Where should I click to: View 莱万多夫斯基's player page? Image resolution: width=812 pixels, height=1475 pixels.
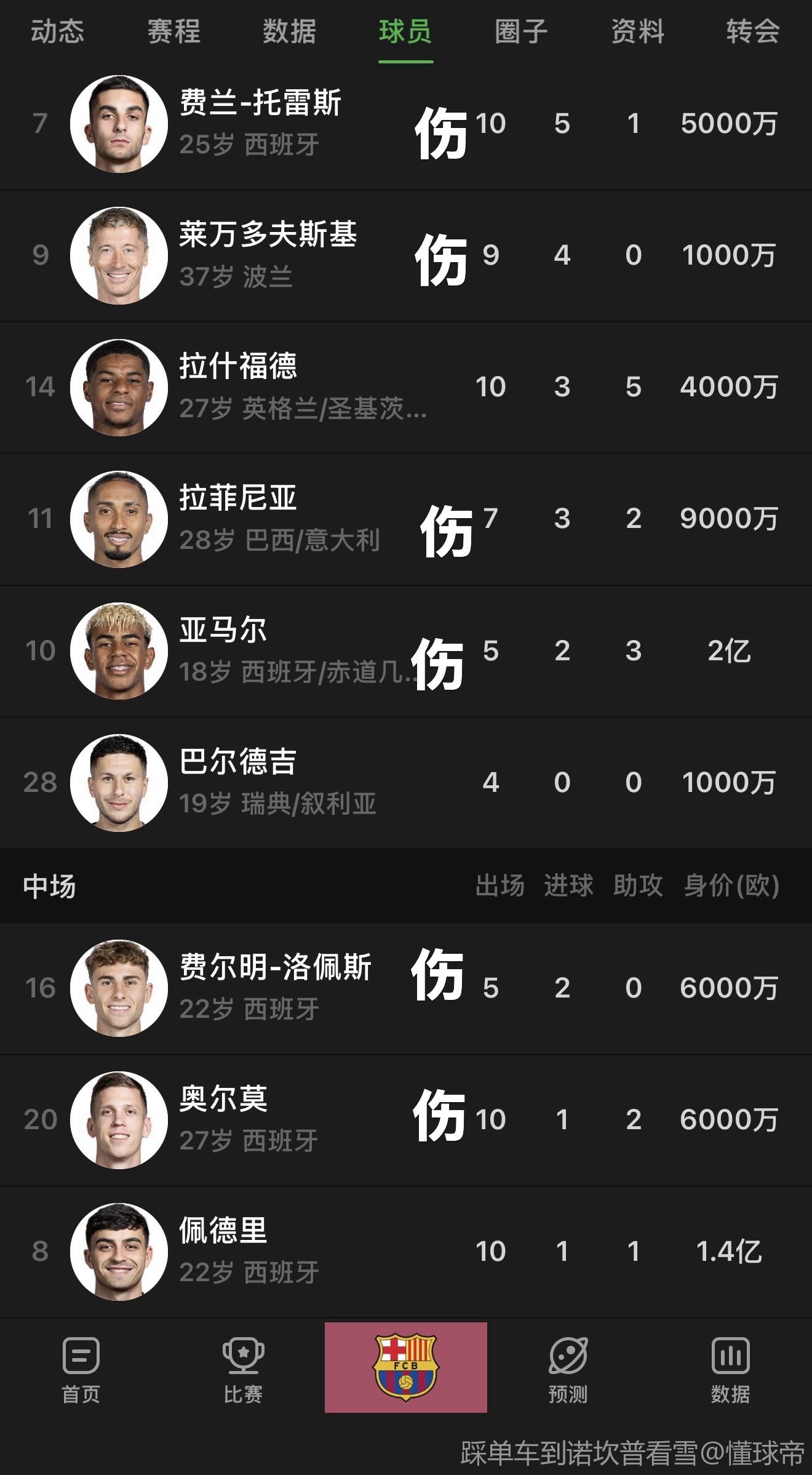[268, 255]
